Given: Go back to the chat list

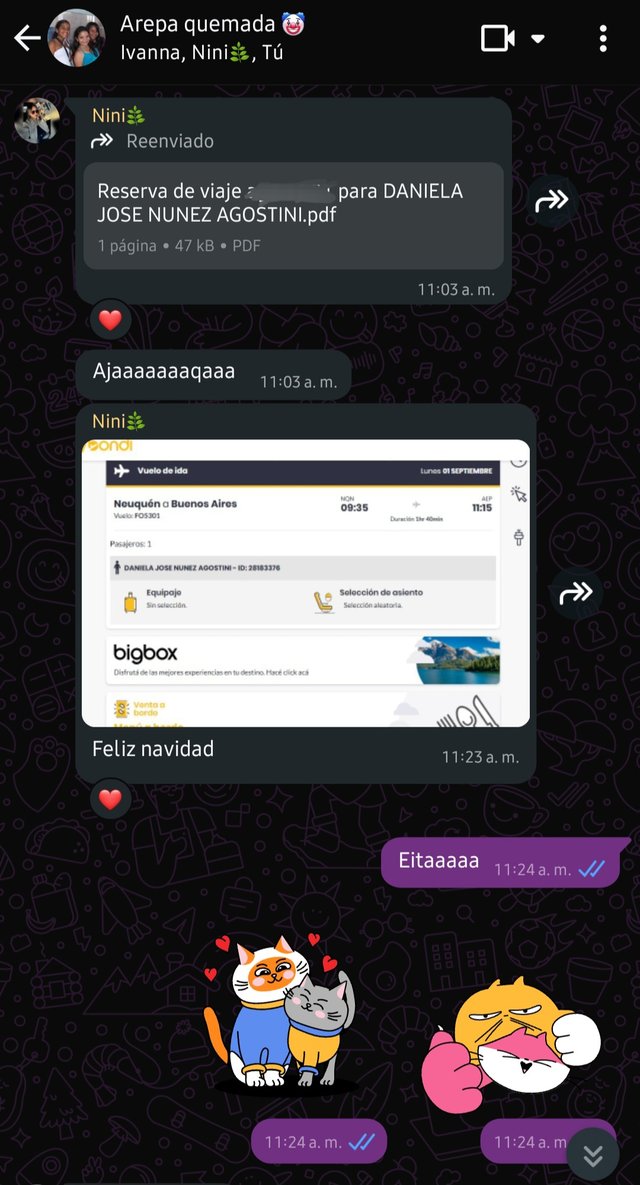Looking at the screenshot, I should (x=26, y=39).
